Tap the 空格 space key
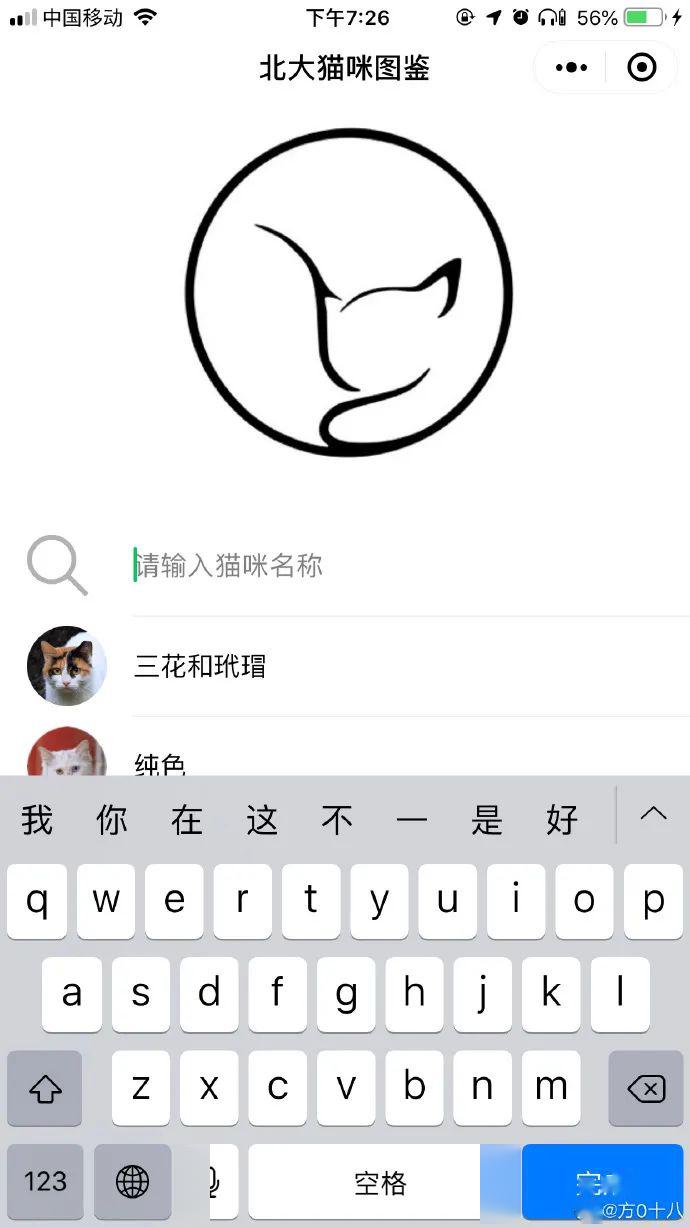Viewport: 690px width, 1227px height. coord(380,1183)
